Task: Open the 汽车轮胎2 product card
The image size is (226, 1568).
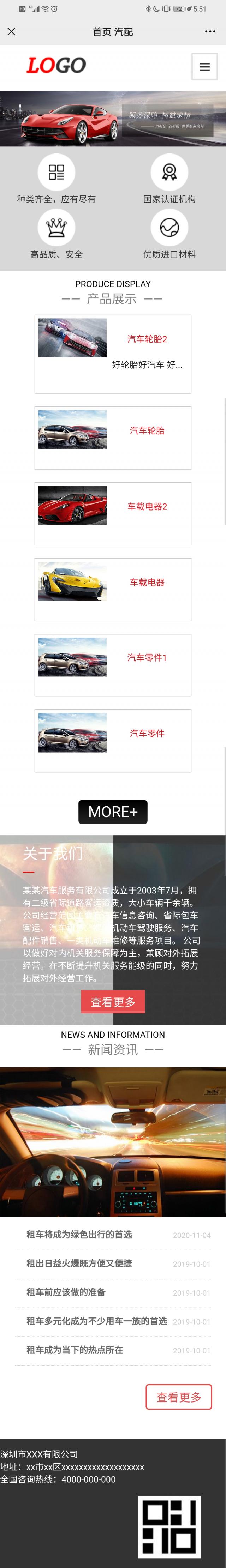Action: click(x=113, y=354)
